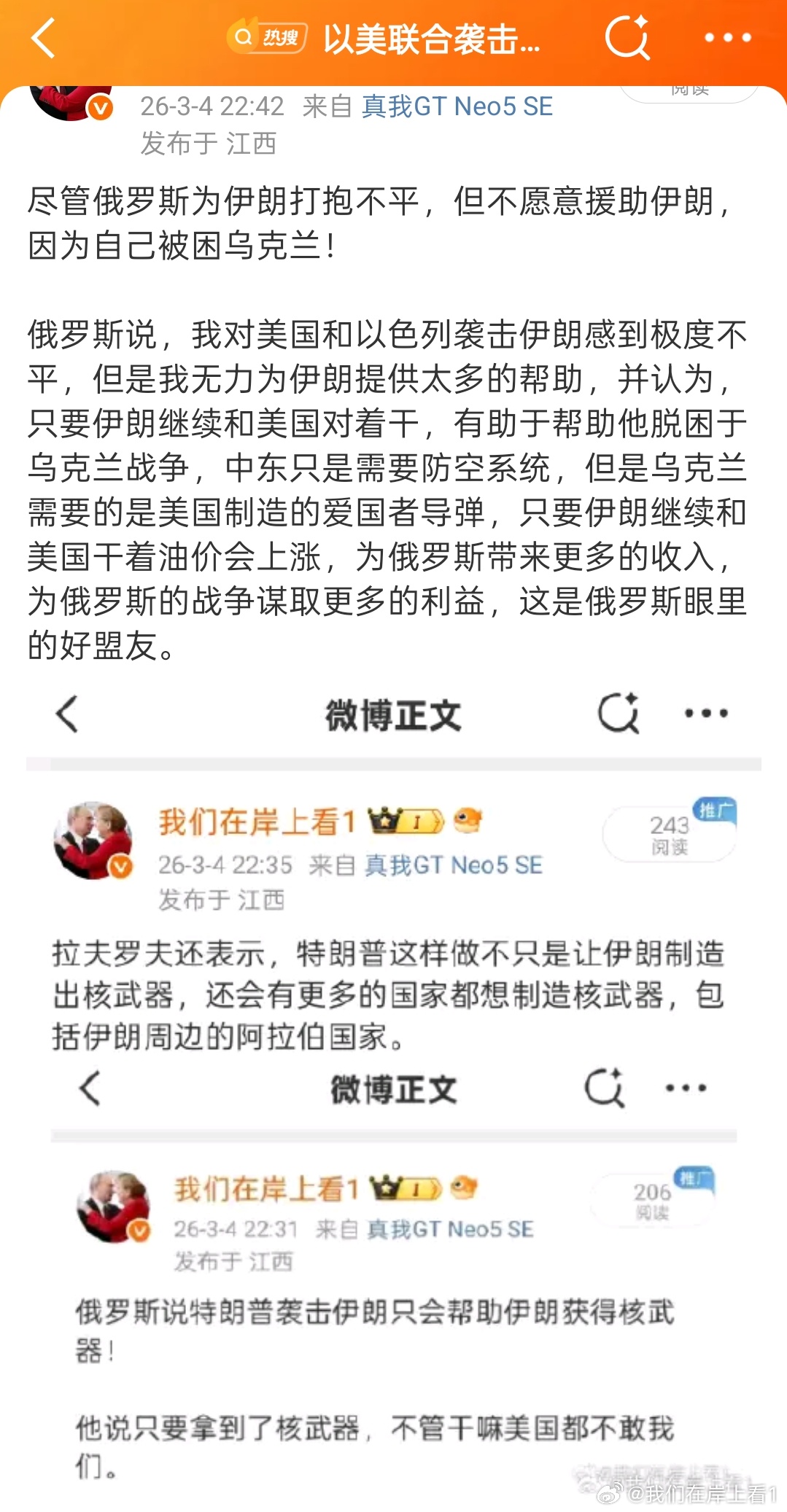
Task: Open the second embedded post's back chevron
Action: [87, 1090]
